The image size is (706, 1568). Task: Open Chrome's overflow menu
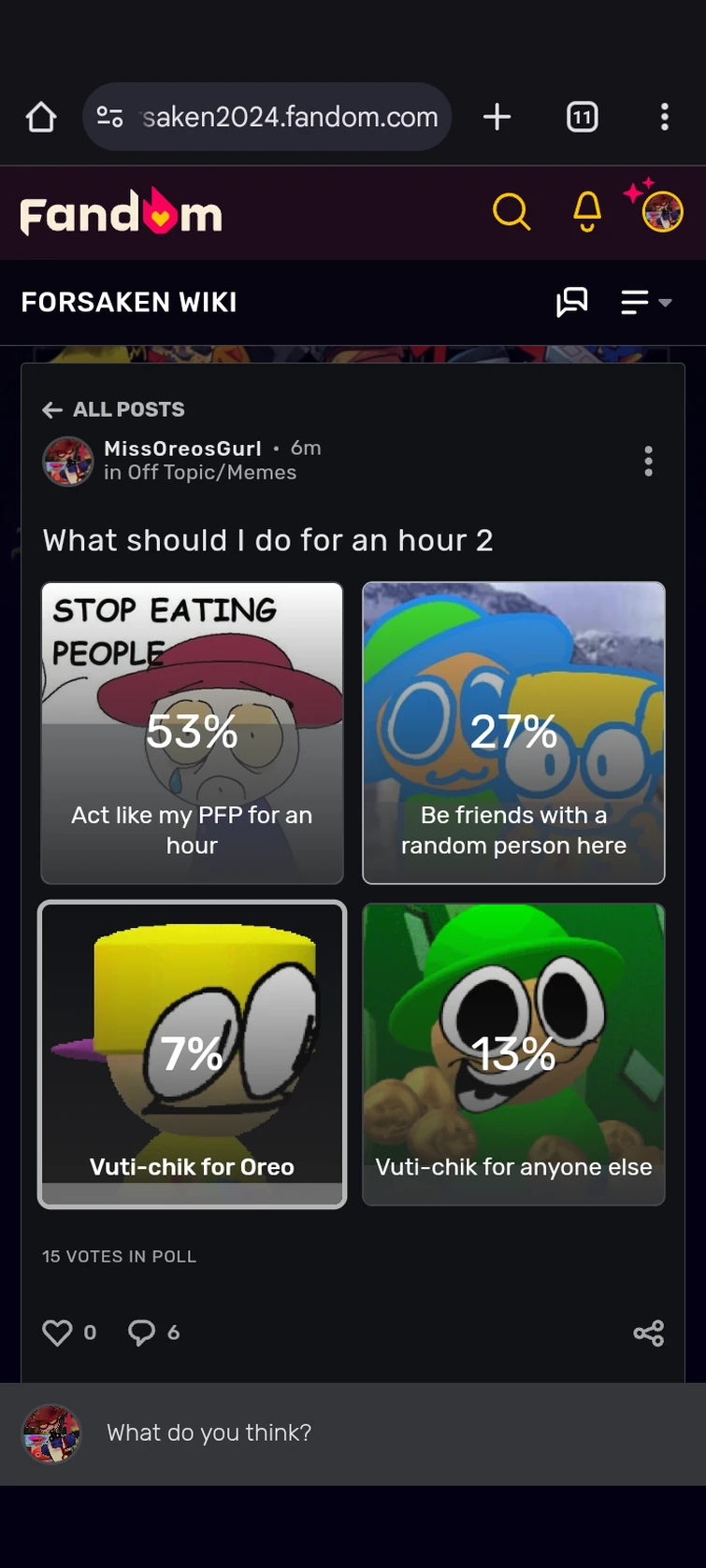click(x=665, y=117)
